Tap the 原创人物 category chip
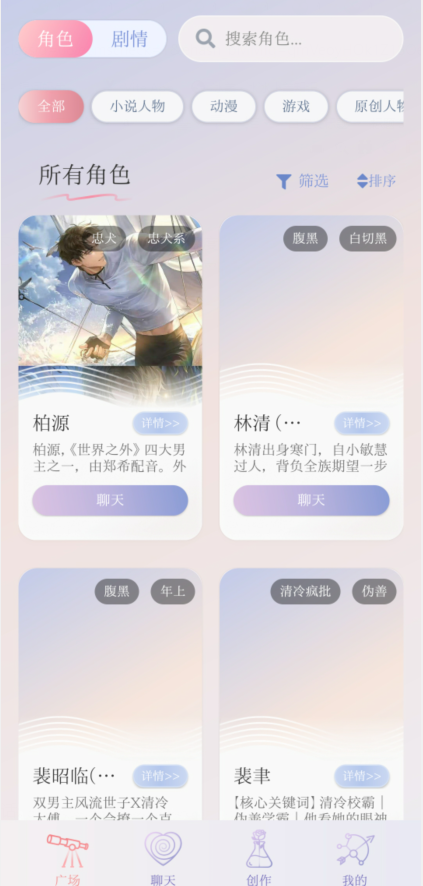423x886 pixels. pyautogui.click(x=370, y=106)
